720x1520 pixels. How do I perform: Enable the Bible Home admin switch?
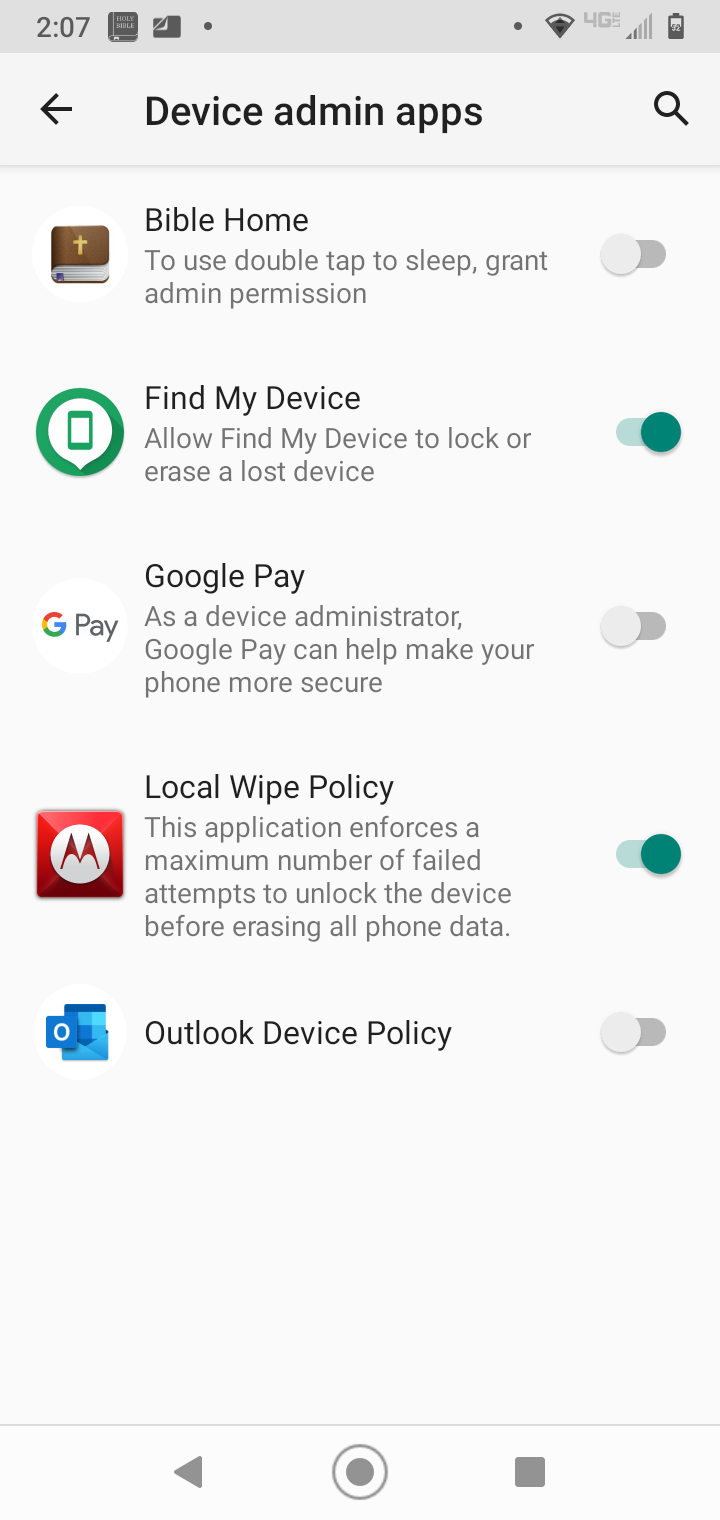click(634, 255)
